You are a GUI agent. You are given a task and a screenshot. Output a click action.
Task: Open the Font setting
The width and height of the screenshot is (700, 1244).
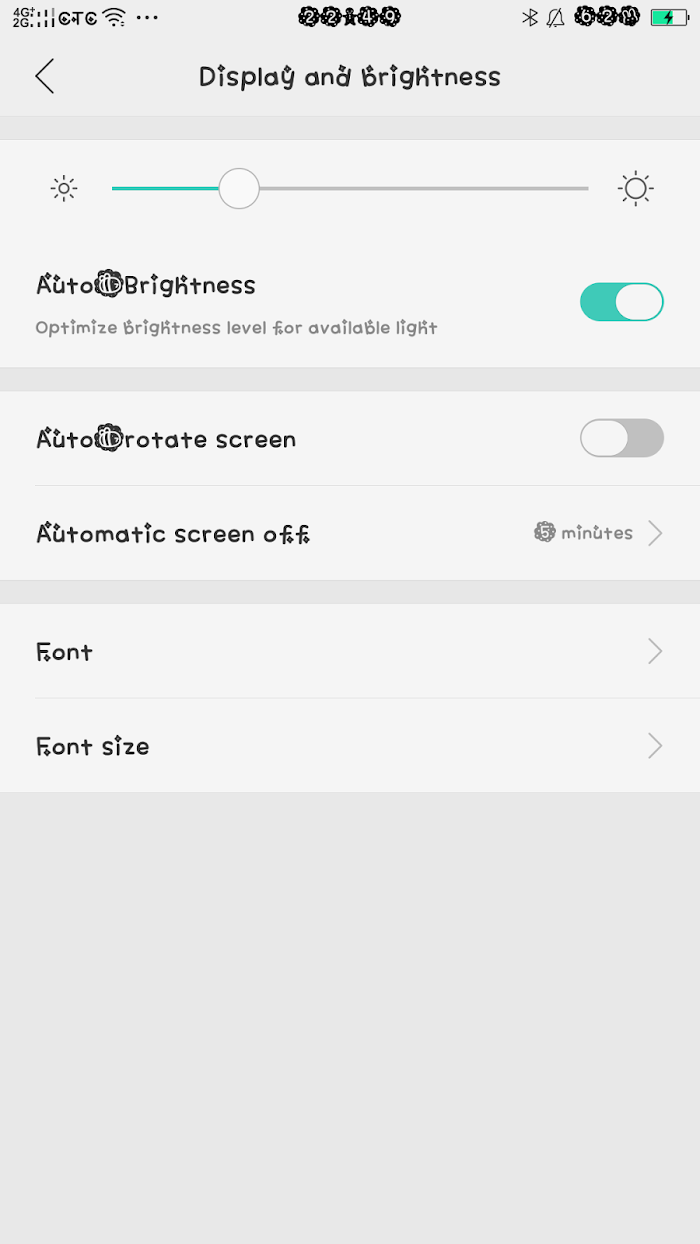(350, 651)
